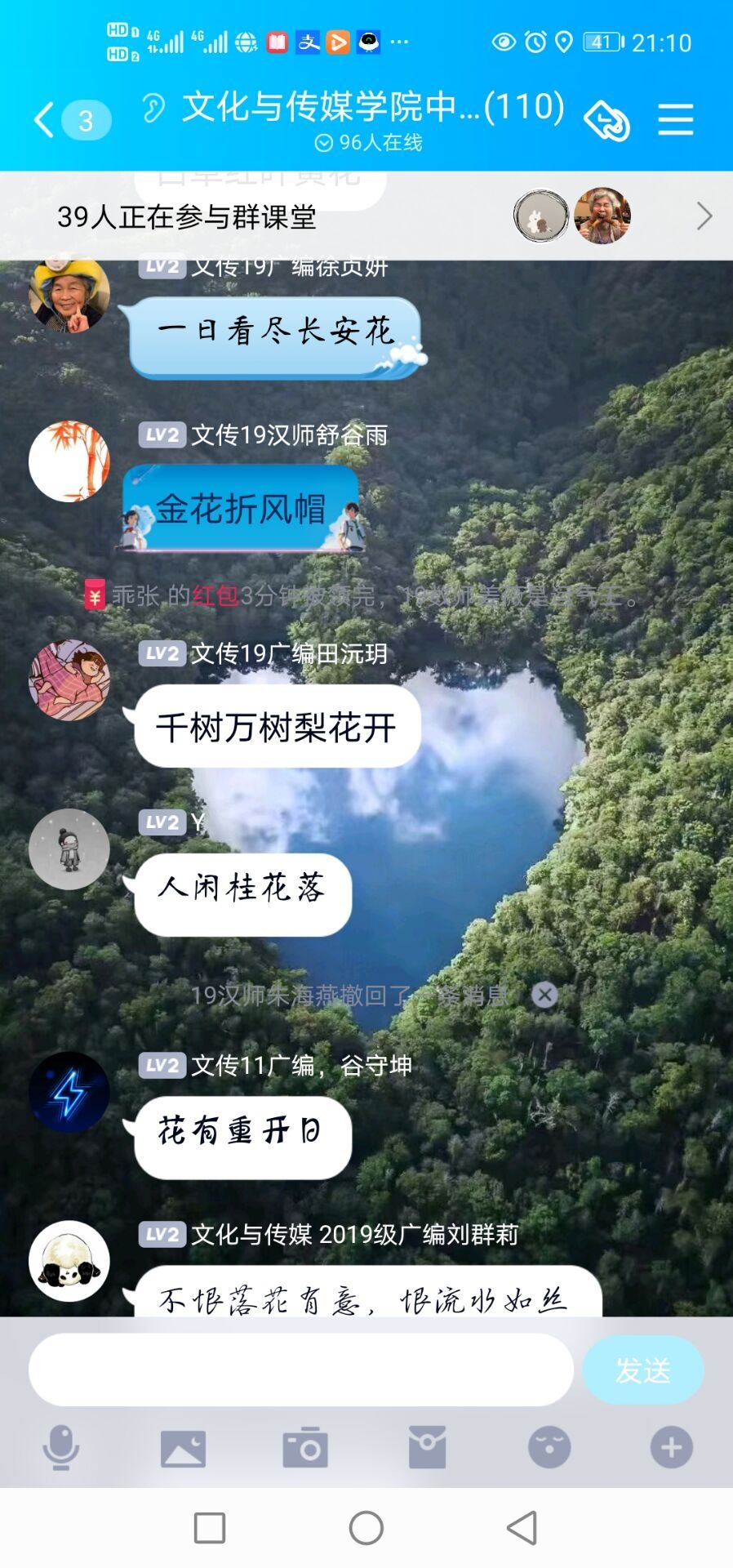This screenshot has height=1568, width=733.
Task: Open the emoji sticker panel
Action: coord(549,1448)
